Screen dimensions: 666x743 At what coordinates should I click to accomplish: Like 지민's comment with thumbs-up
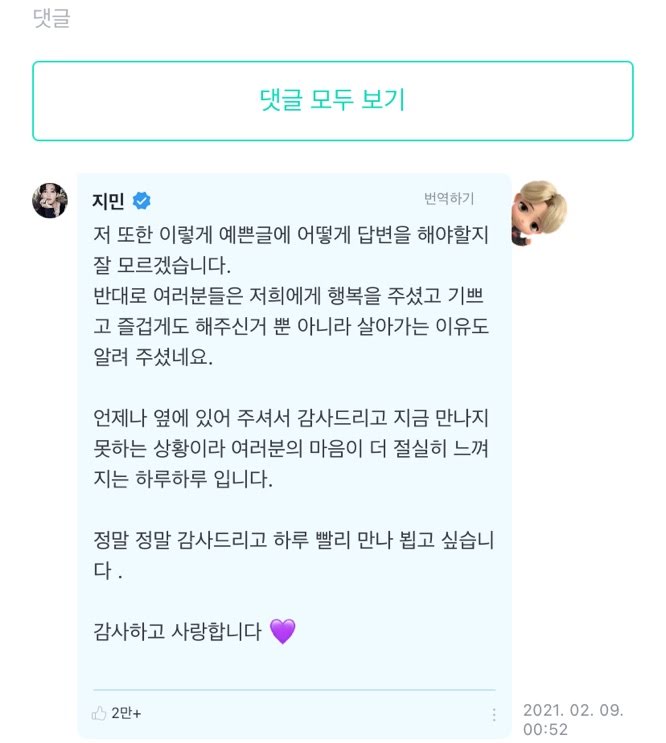coord(99,713)
